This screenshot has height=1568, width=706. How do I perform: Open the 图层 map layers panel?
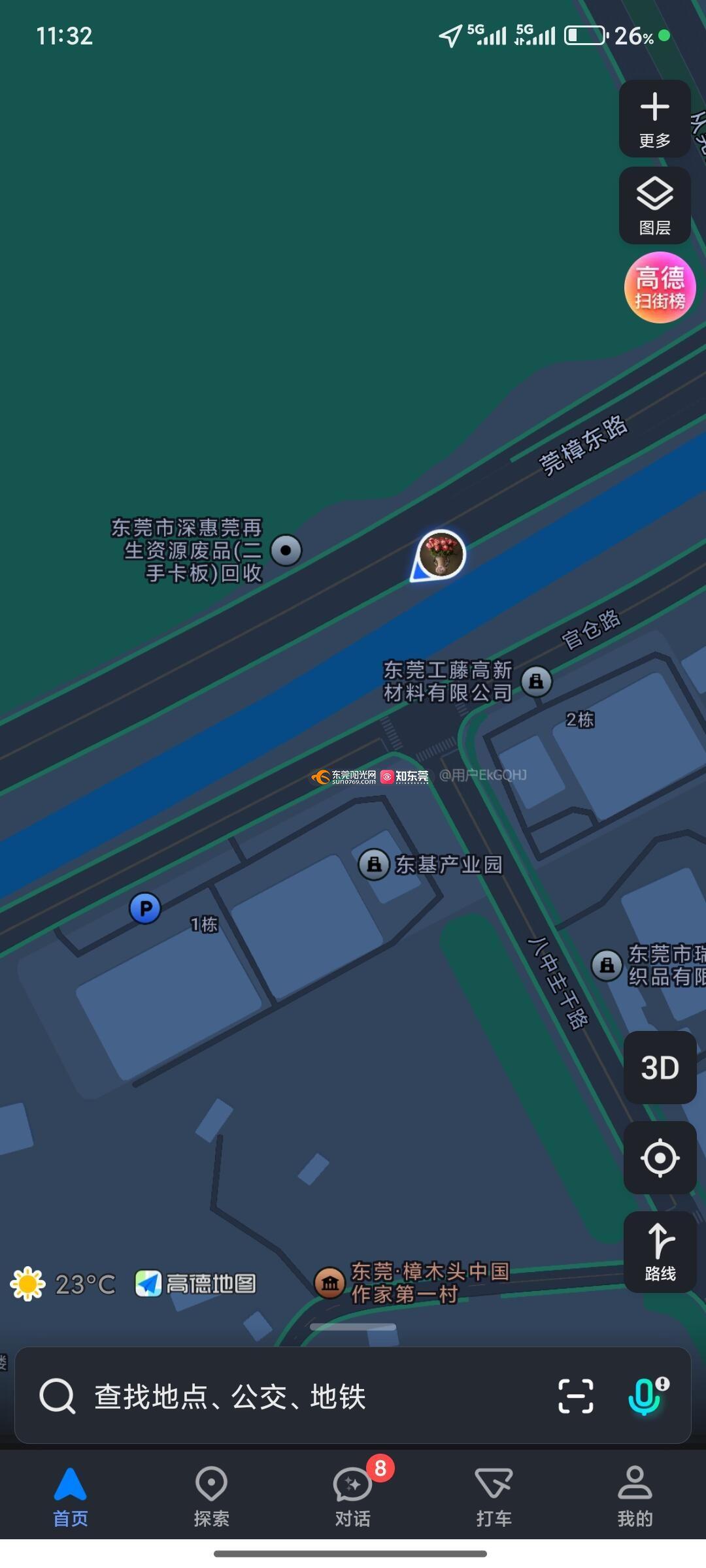point(654,205)
